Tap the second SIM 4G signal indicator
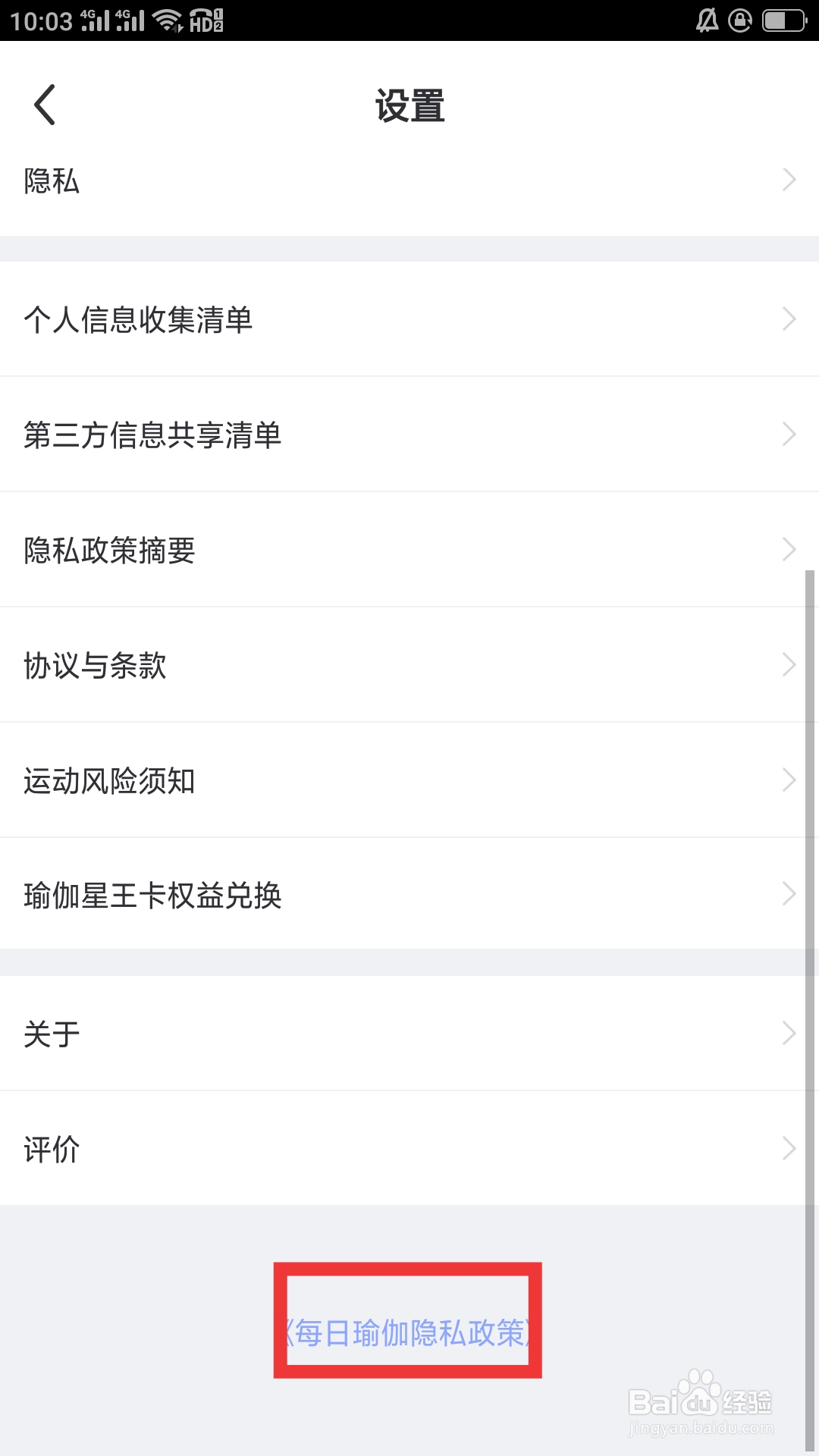Viewport: 819px width, 1456px height. tap(129, 20)
